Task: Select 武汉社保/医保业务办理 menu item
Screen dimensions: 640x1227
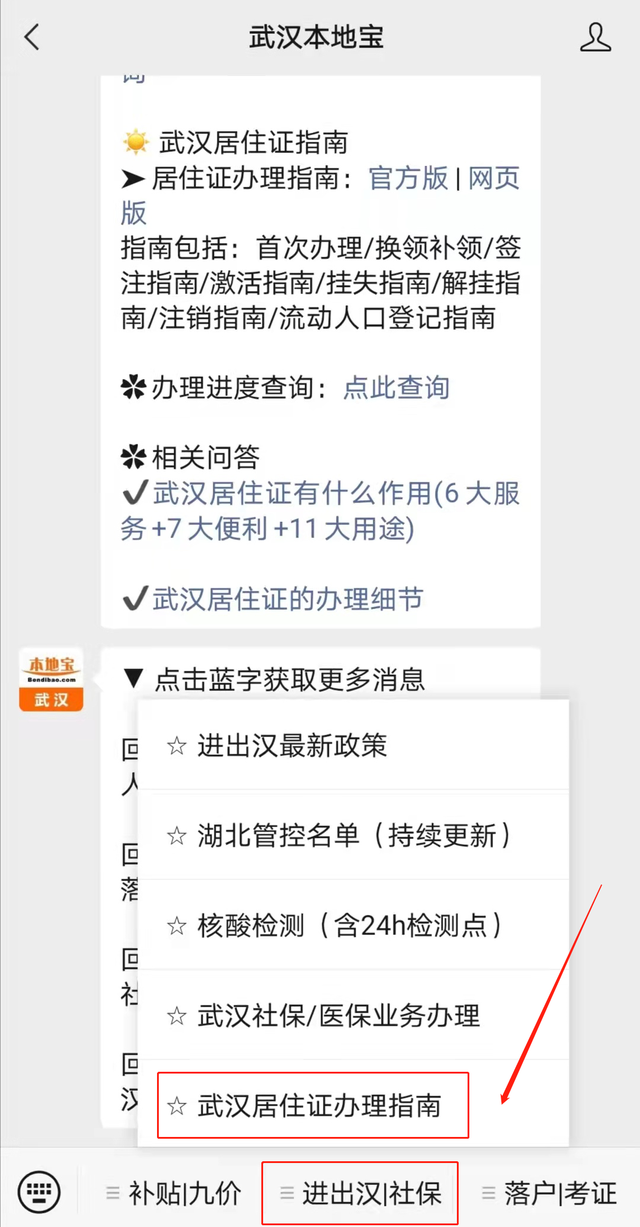Action: point(353,1015)
